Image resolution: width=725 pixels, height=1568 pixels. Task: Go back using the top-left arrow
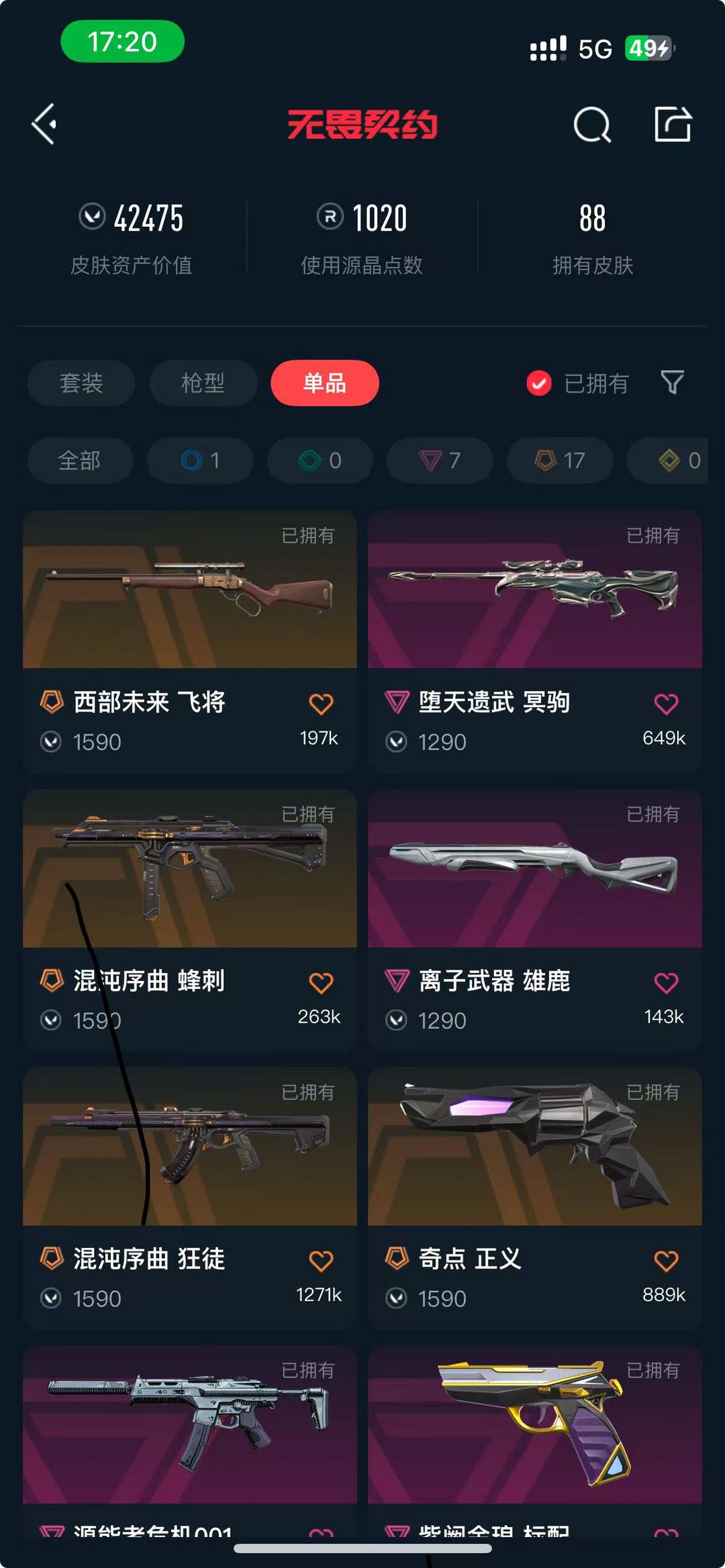[x=44, y=124]
